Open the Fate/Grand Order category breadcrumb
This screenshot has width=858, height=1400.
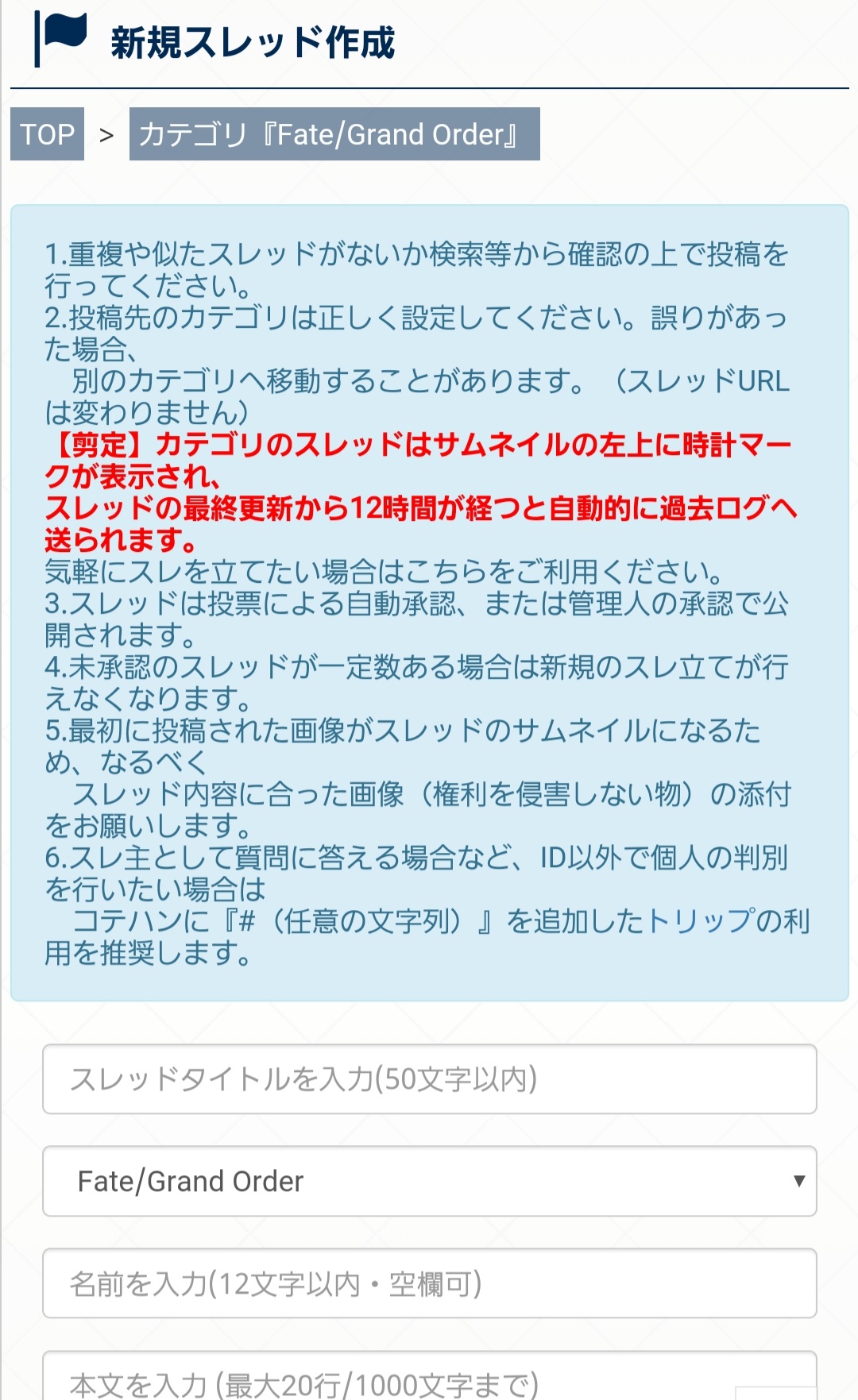334,134
